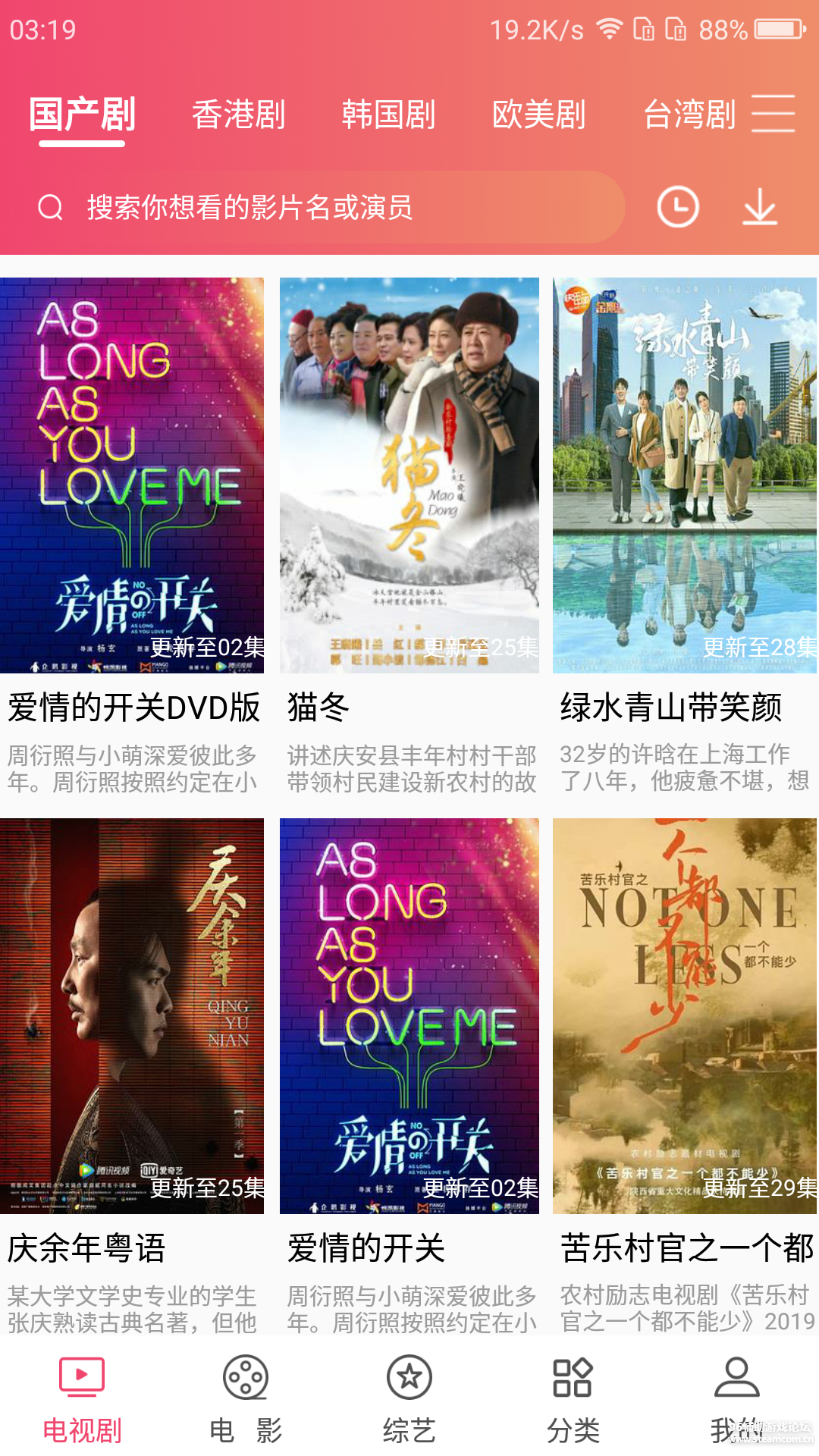Open the search history clock icon

(677, 206)
